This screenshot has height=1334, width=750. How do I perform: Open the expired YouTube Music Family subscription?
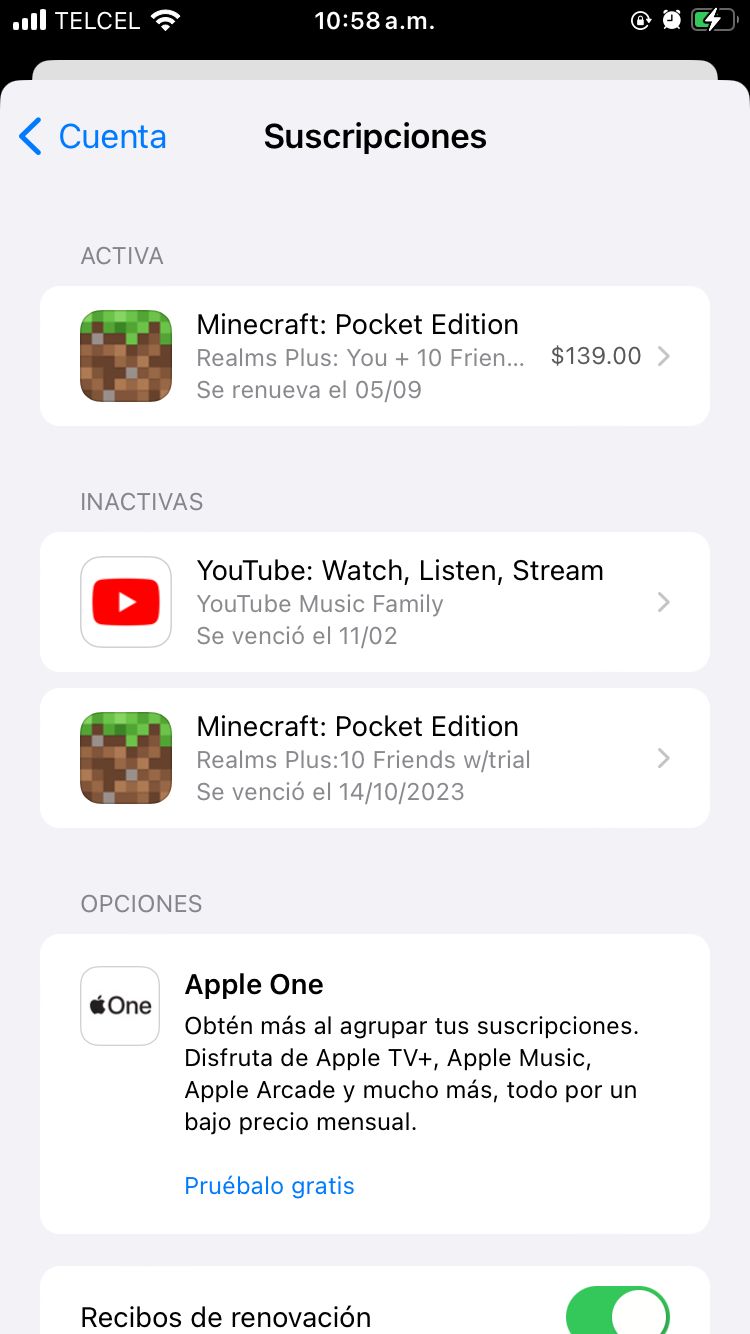click(375, 602)
